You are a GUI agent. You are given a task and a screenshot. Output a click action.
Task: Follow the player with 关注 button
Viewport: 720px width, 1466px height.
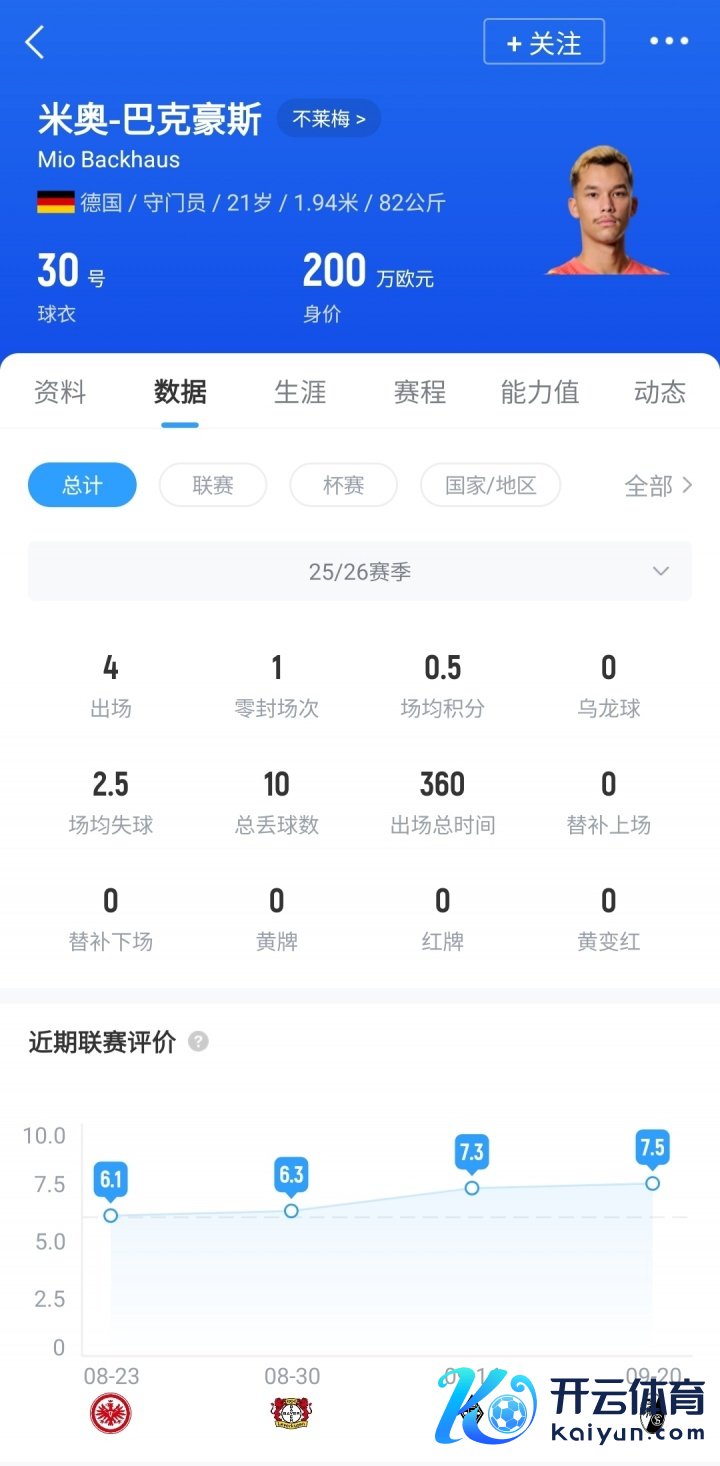click(x=544, y=42)
